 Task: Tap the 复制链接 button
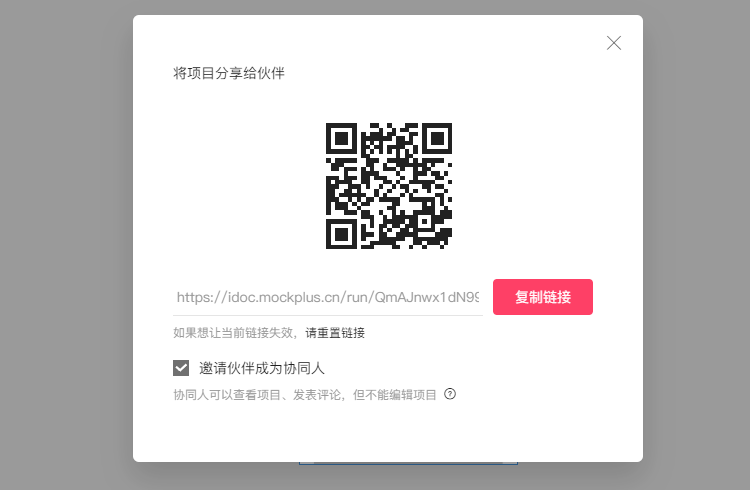point(543,297)
